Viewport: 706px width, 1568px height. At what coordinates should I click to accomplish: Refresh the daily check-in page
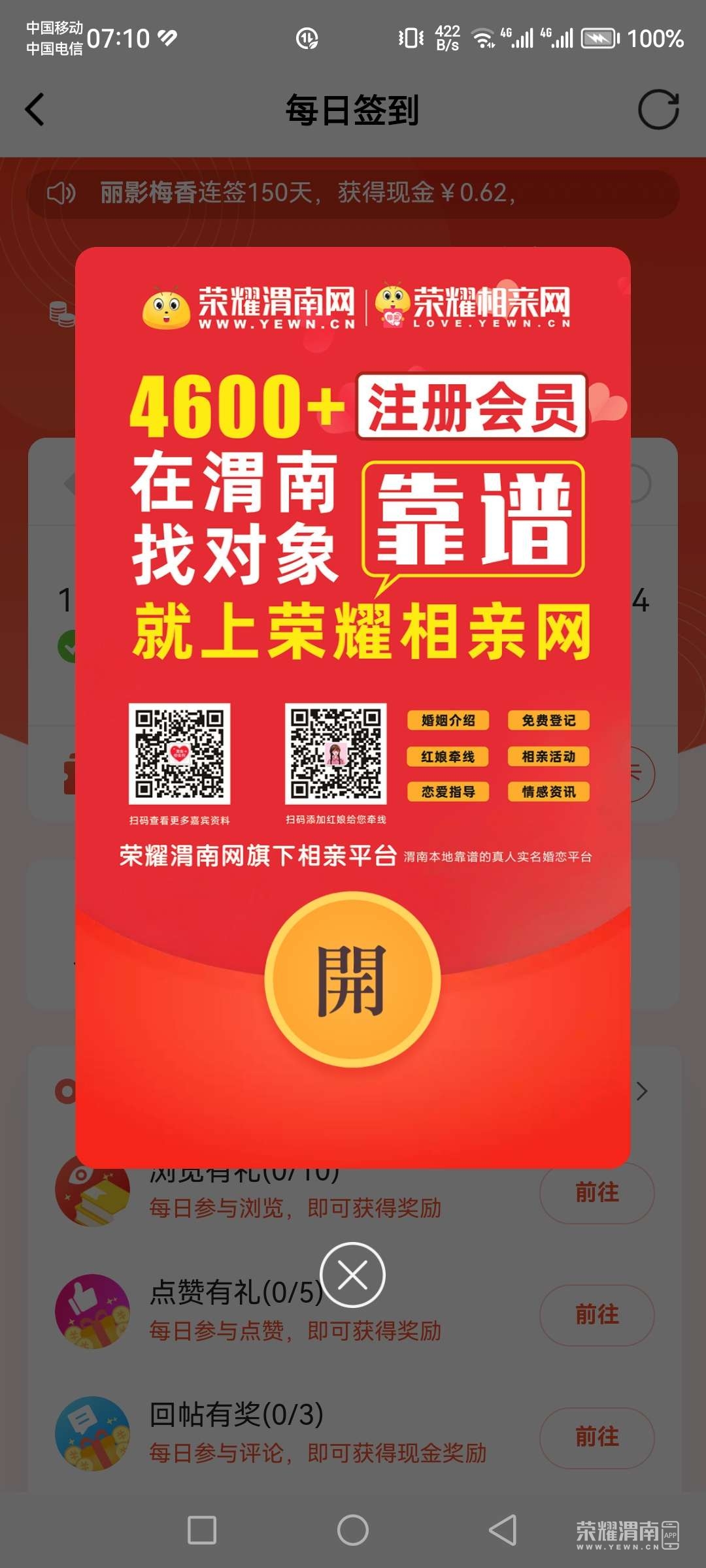[658, 109]
